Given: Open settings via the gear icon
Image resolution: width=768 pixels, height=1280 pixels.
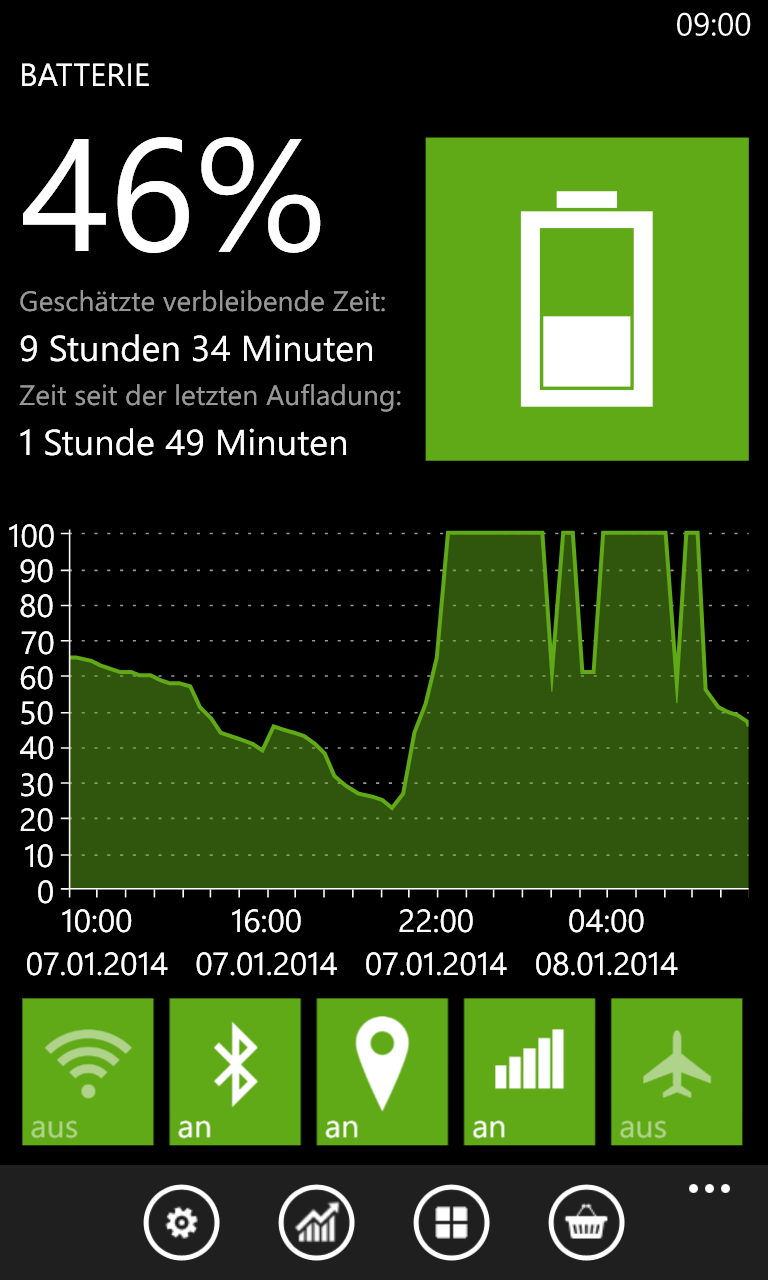Looking at the screenshot, I should (181, 1222).
